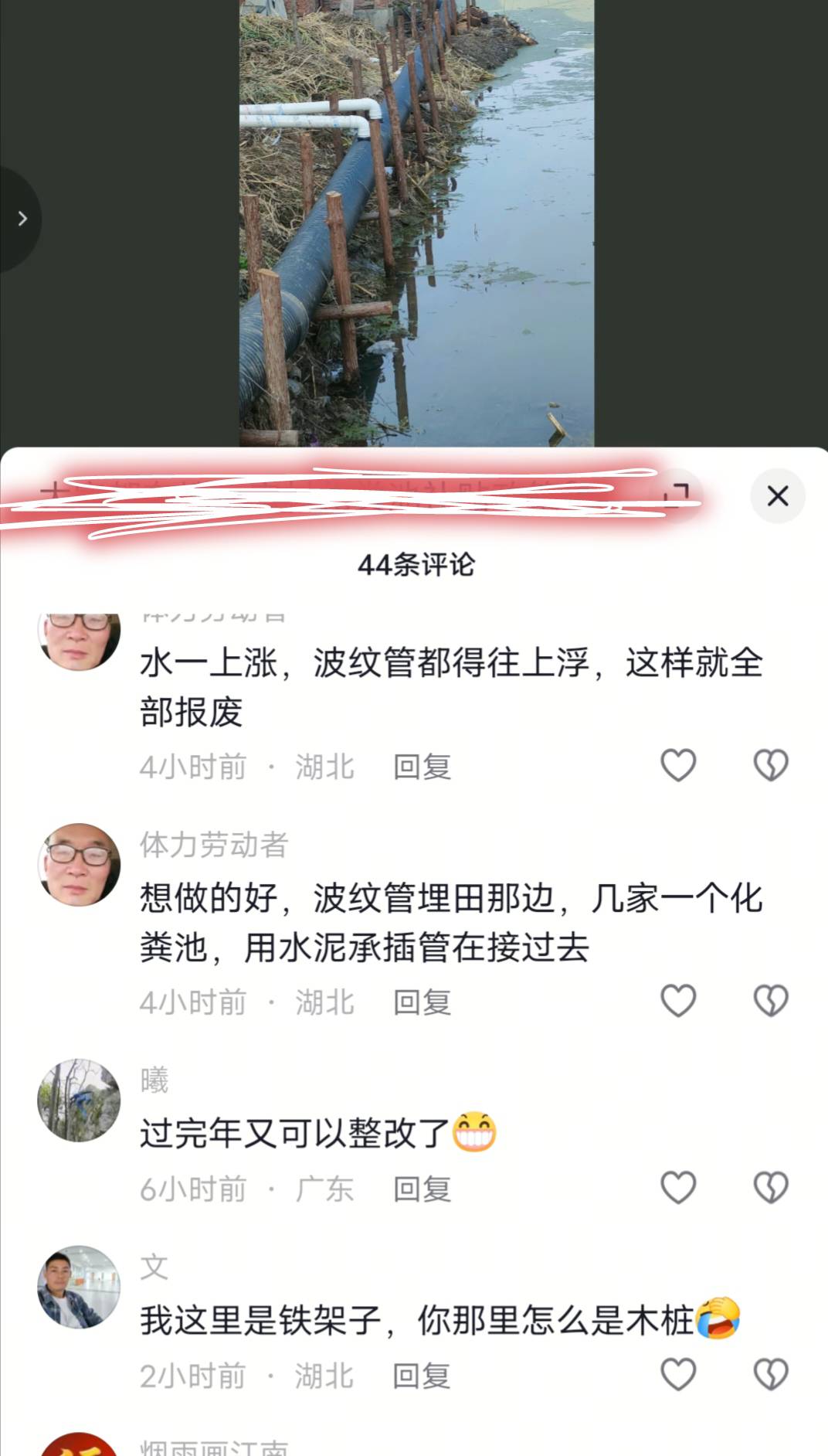Like 曦's comment 过完年又可以整改了
This screenshot has height=1456, width=828.
678,1187
